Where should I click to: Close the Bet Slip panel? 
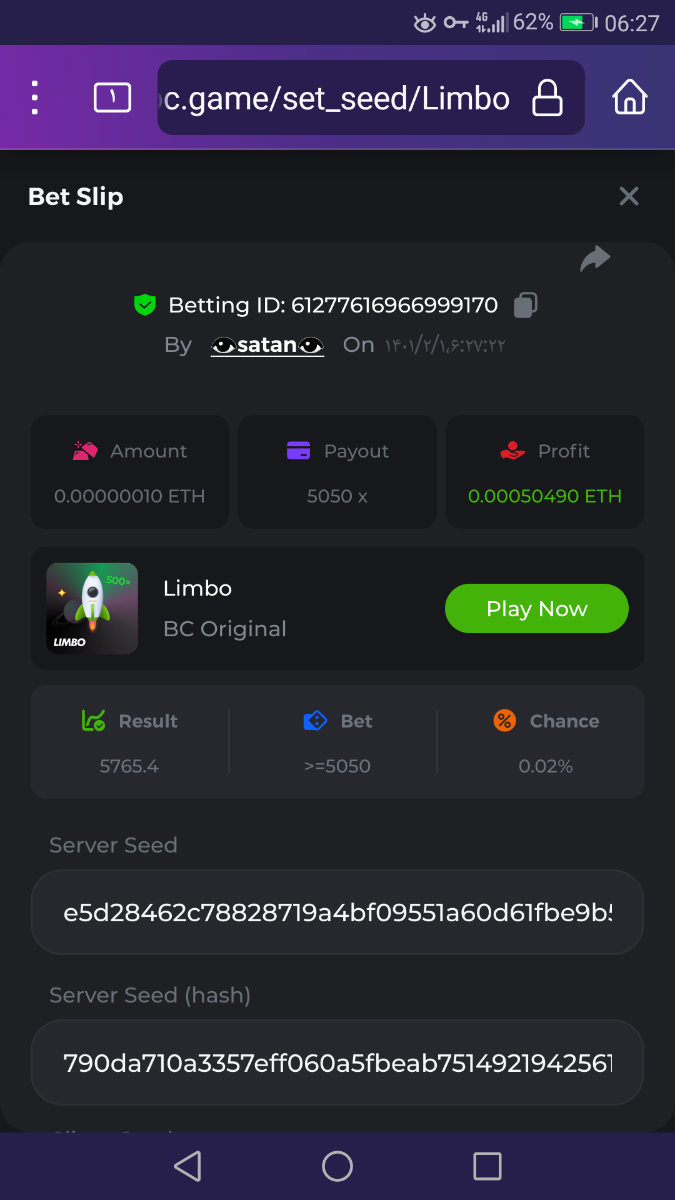click(628, 196)
